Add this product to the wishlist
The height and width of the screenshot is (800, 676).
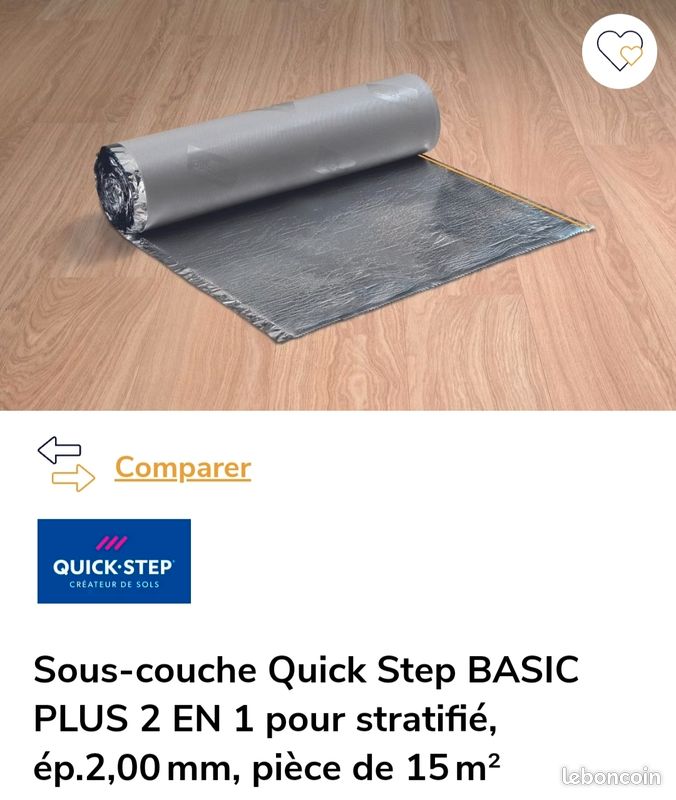tap(619, 49)
